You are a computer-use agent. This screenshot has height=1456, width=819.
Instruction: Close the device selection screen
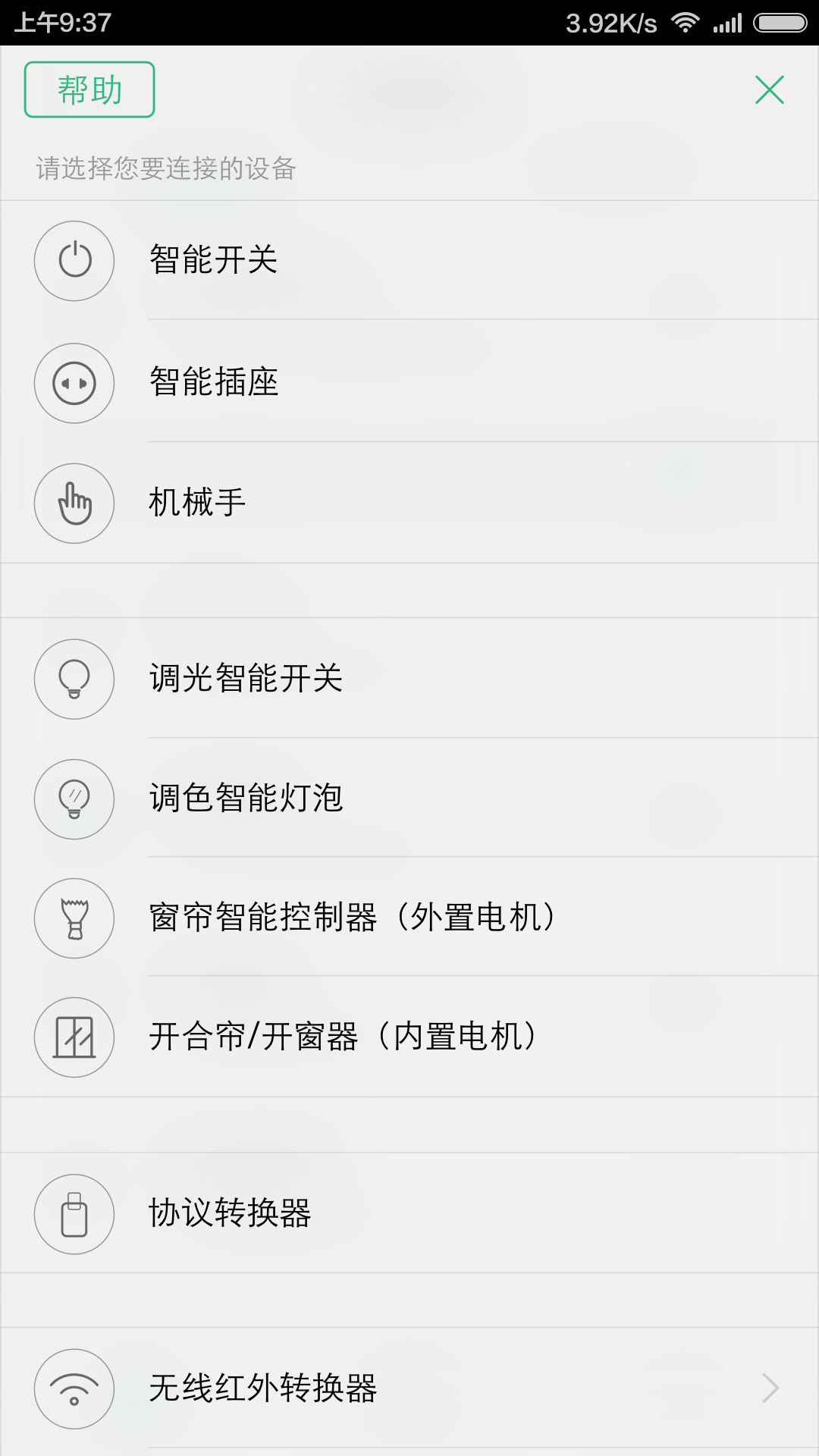(x=769, y=89)
